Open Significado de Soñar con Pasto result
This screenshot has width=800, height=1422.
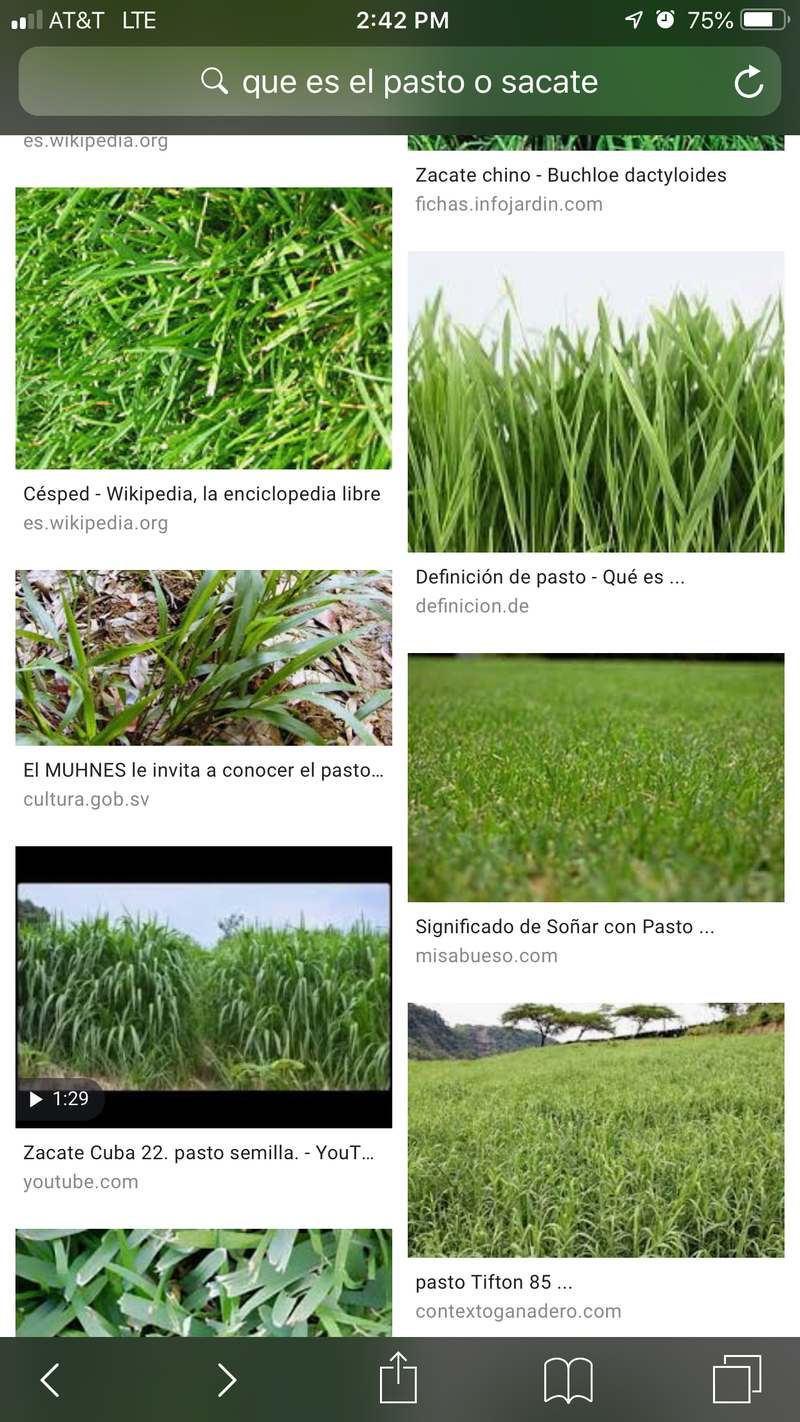tap(596, 778)
